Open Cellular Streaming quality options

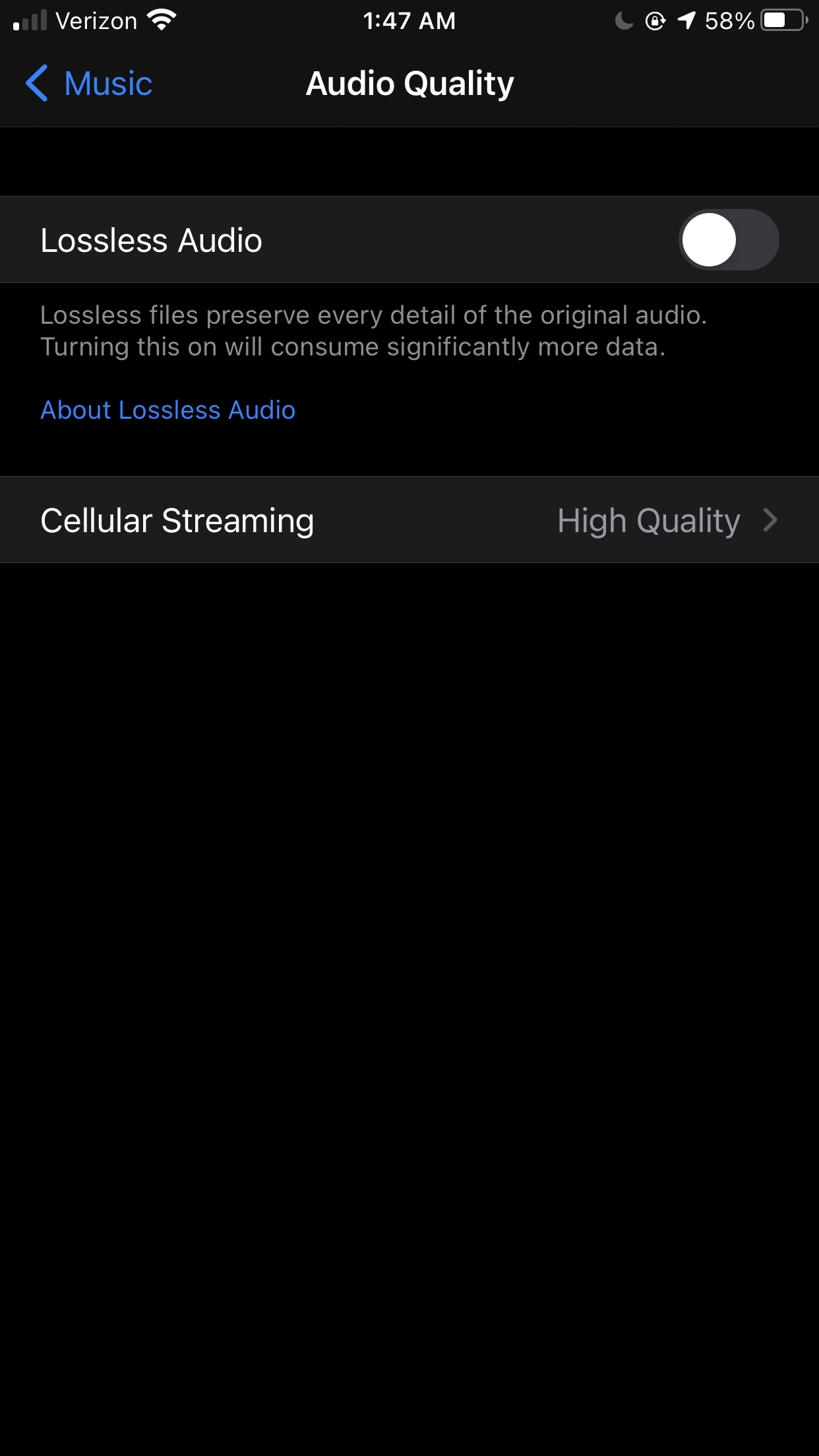409,520
